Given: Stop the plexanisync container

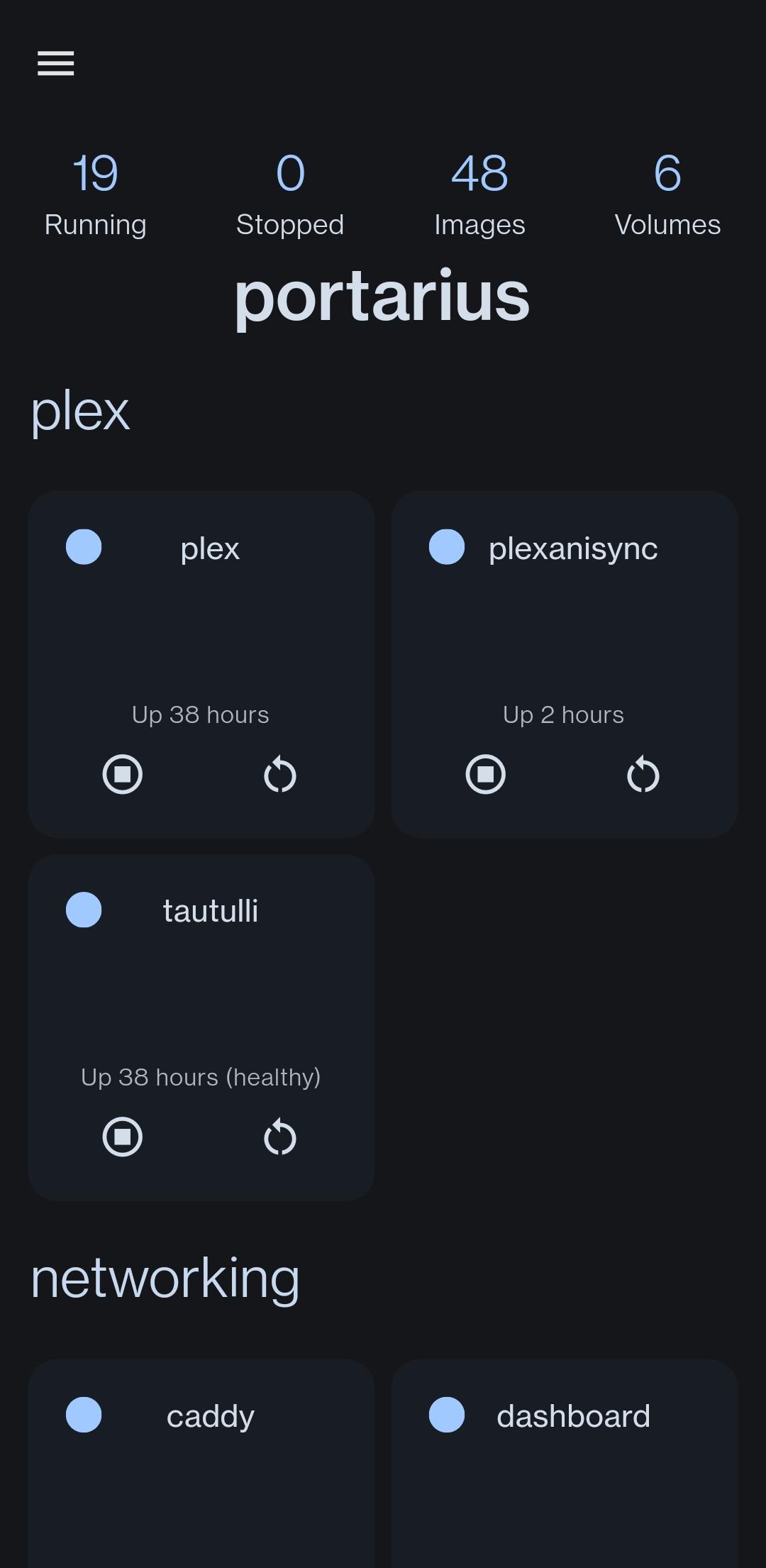Looking at the screenshot, I should point(486,774).
